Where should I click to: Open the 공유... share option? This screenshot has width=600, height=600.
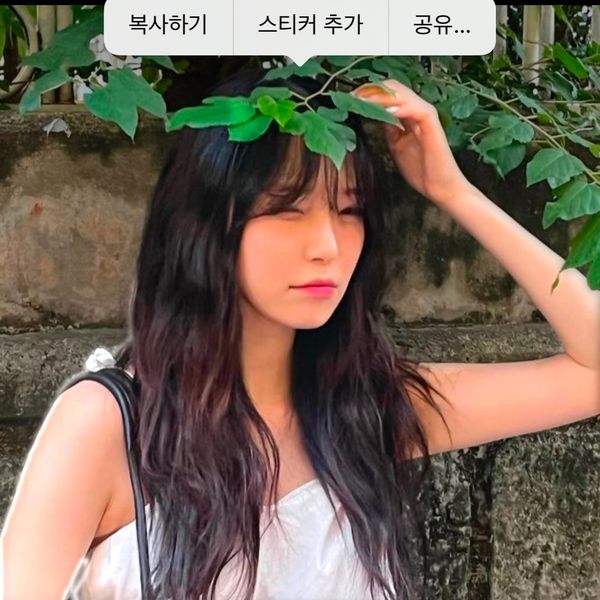pyautogui.click(x=442, y=26)
